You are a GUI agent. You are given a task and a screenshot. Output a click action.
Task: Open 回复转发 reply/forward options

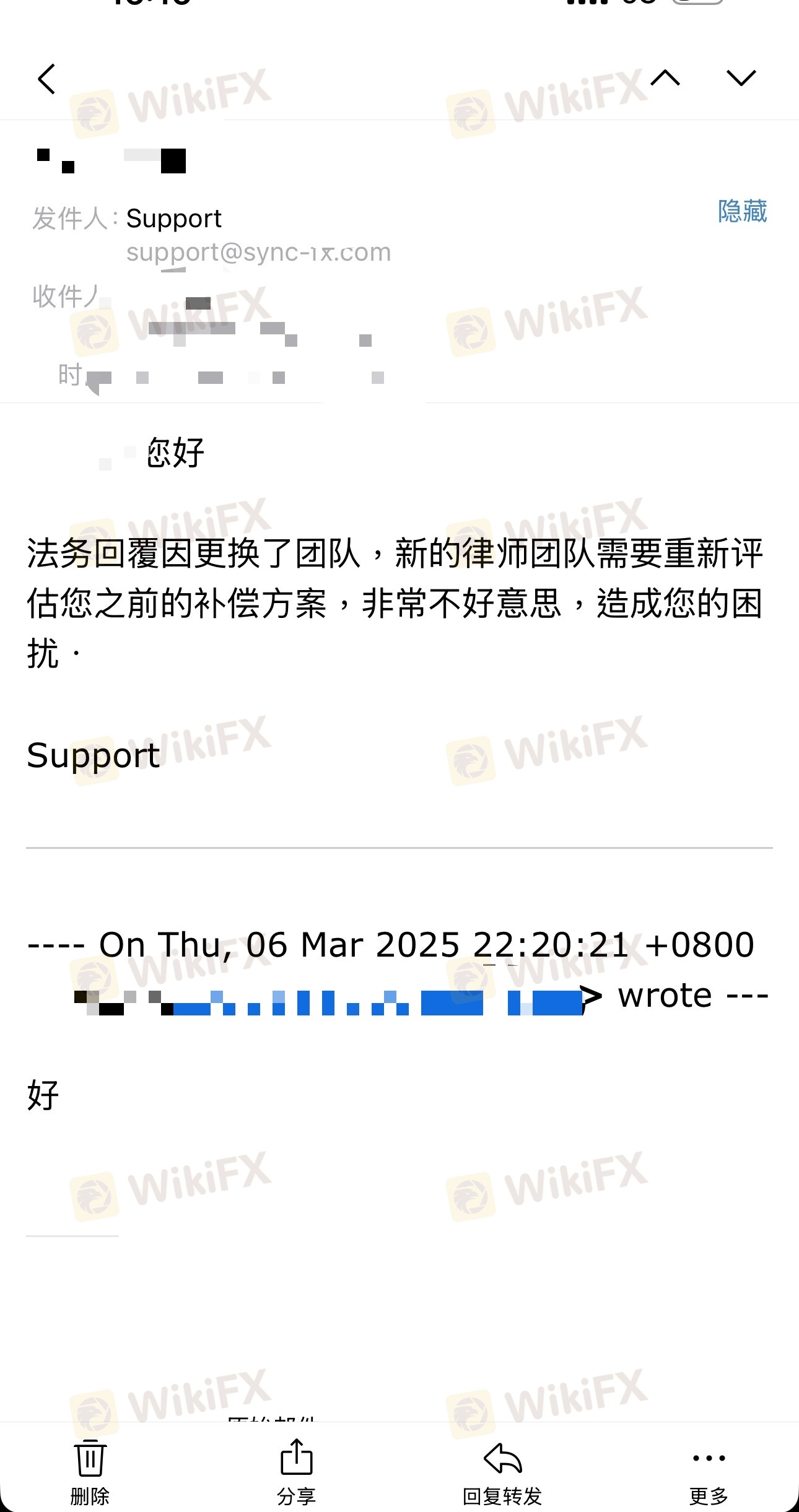pos(502,1471)
